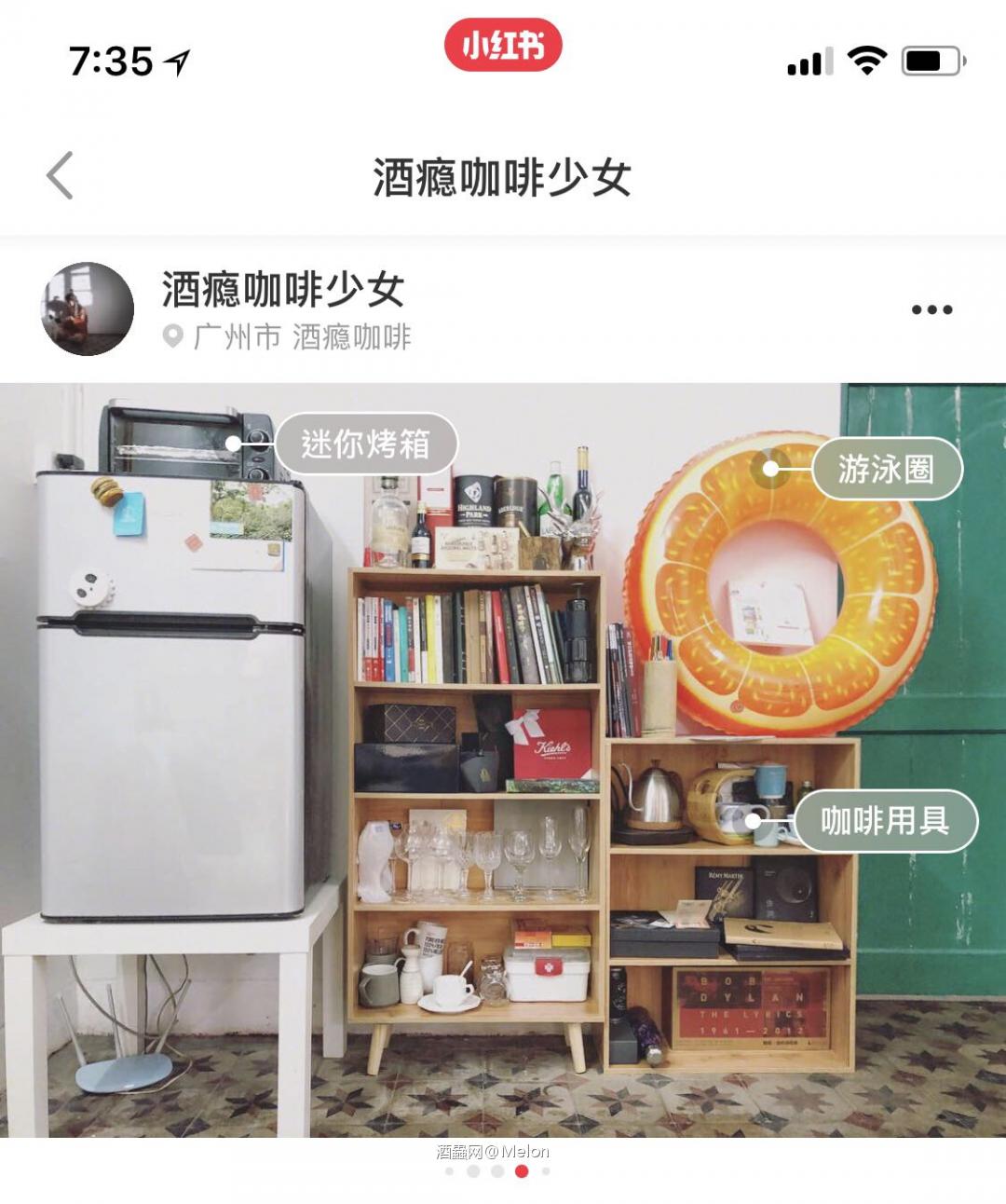The image size is (1006, 1204).
Task: Expand the 游泳圈 tag via its anchor dot
Action: (x=768, y=469)
